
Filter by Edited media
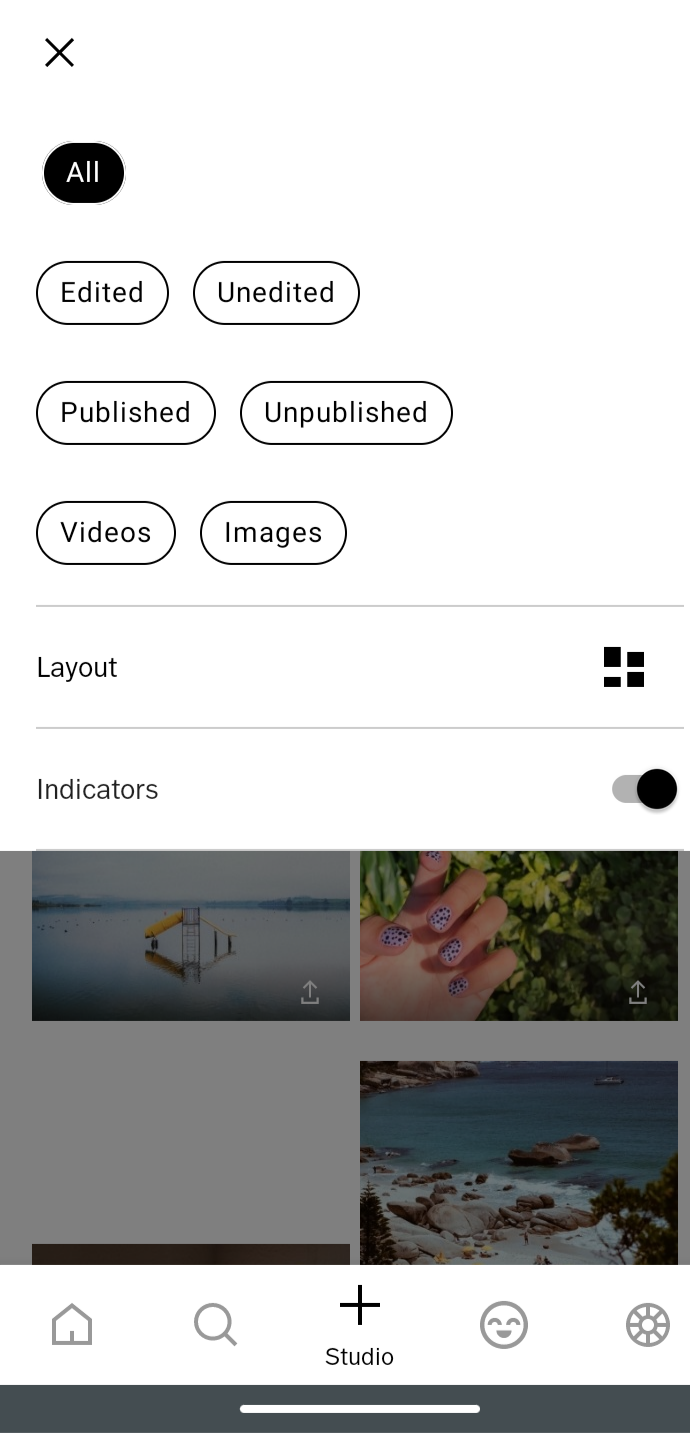point(102,293)
